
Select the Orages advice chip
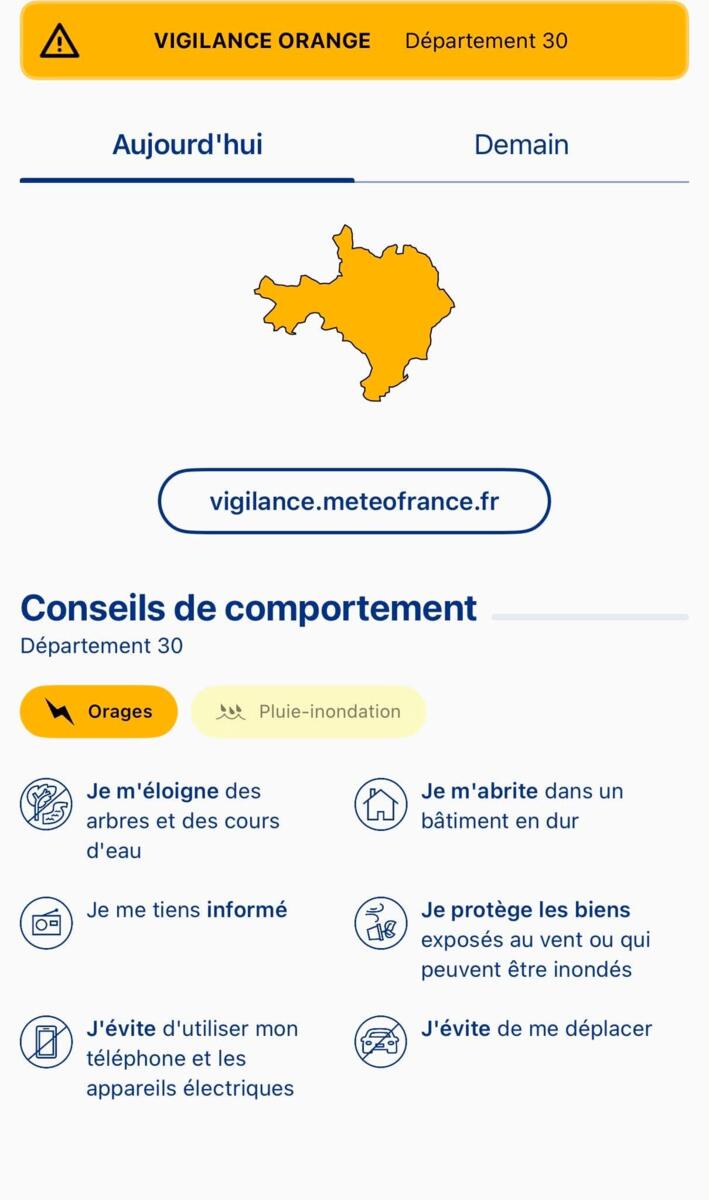(99, 712)
